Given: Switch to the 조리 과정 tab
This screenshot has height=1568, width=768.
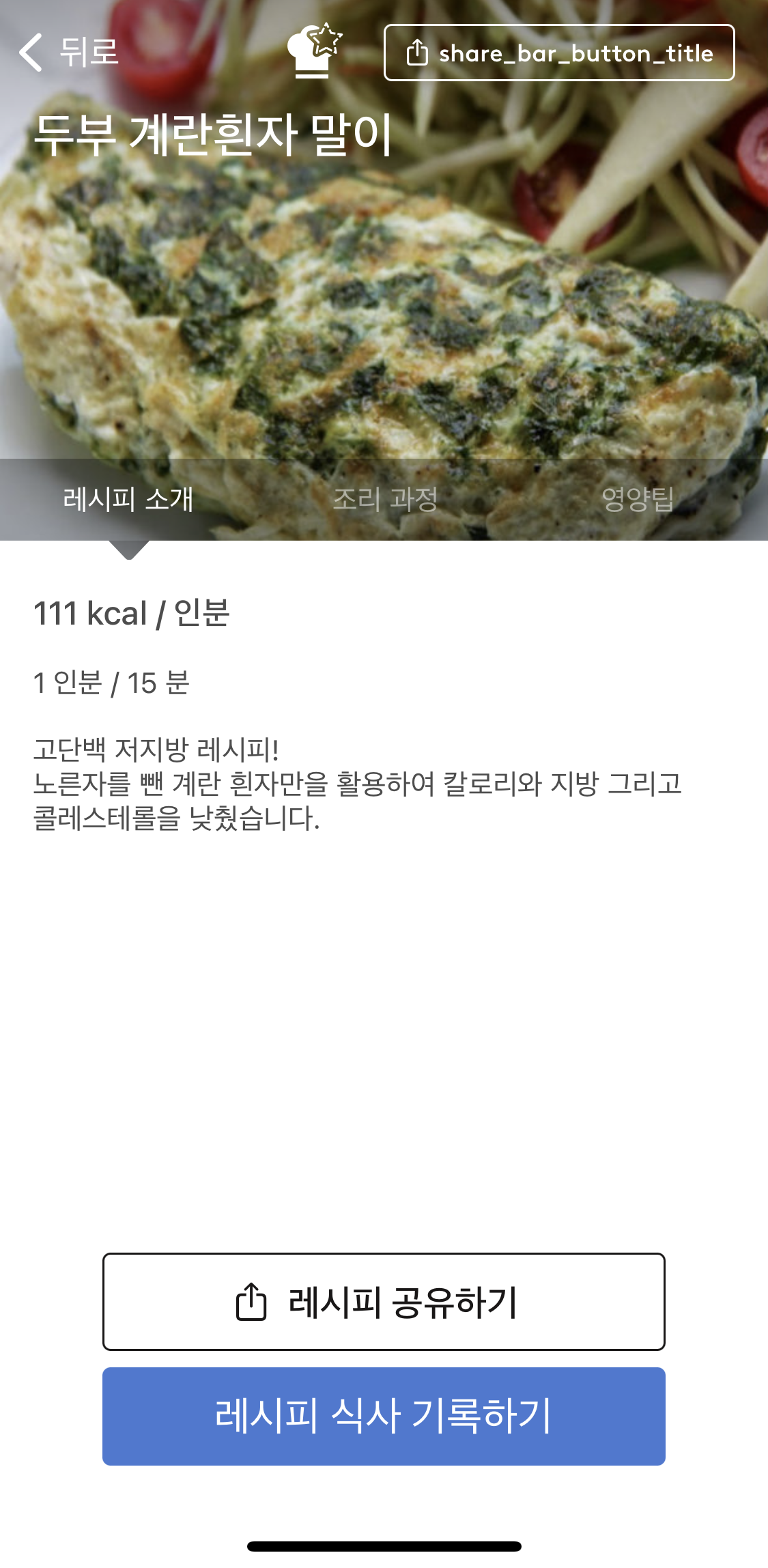Looking at the screenshot, I should pos(384,499).
